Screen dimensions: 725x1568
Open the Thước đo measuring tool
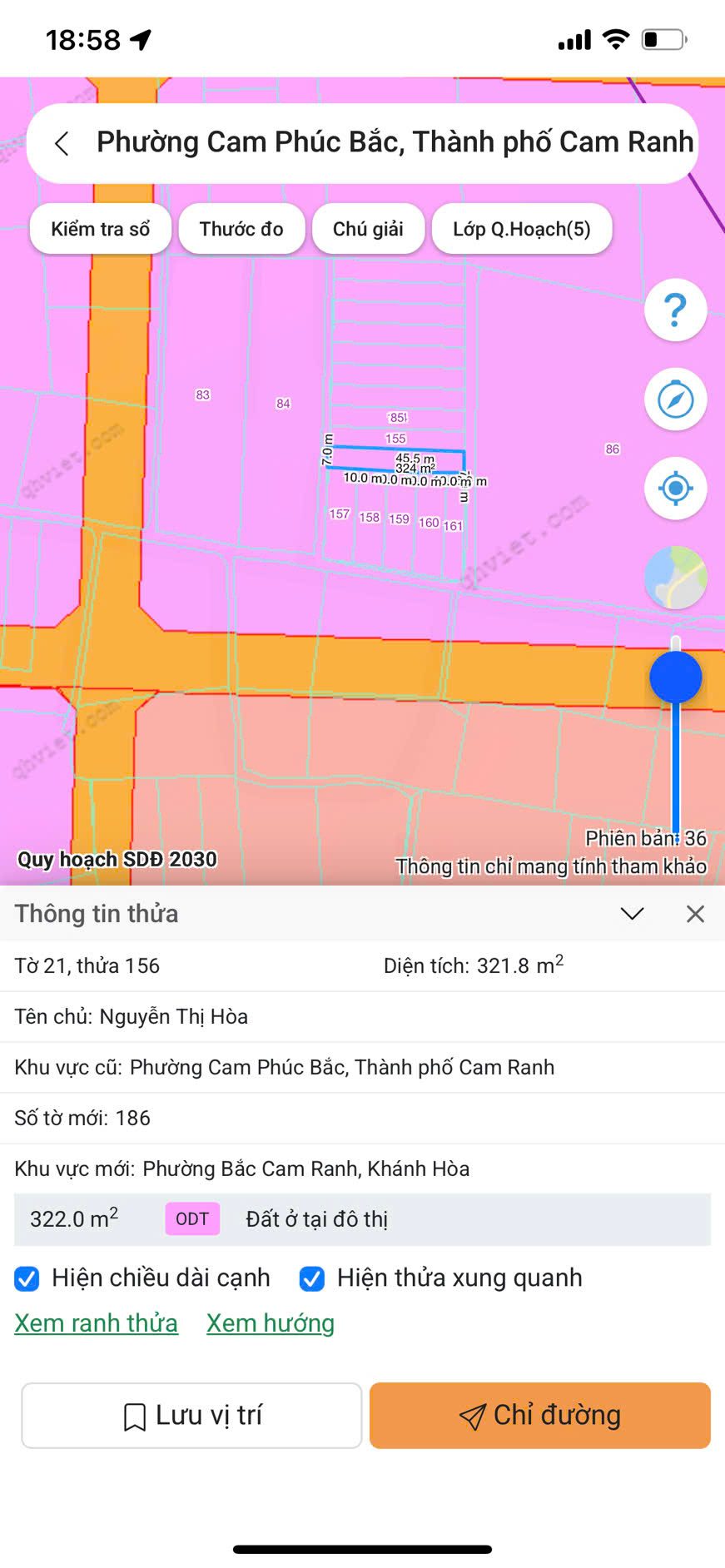tap(241, 229)
